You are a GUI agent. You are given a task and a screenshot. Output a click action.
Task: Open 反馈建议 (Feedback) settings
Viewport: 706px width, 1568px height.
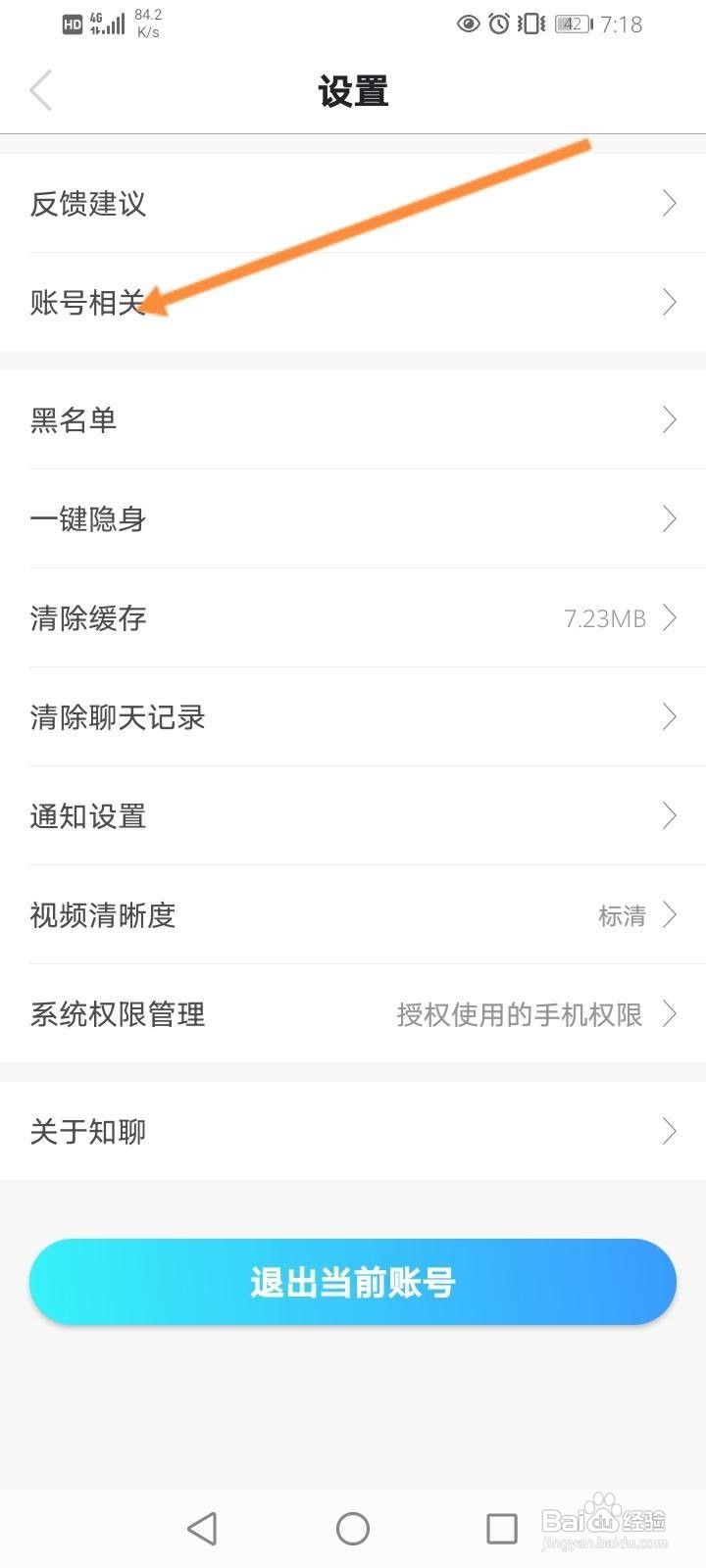click(353, 204)
